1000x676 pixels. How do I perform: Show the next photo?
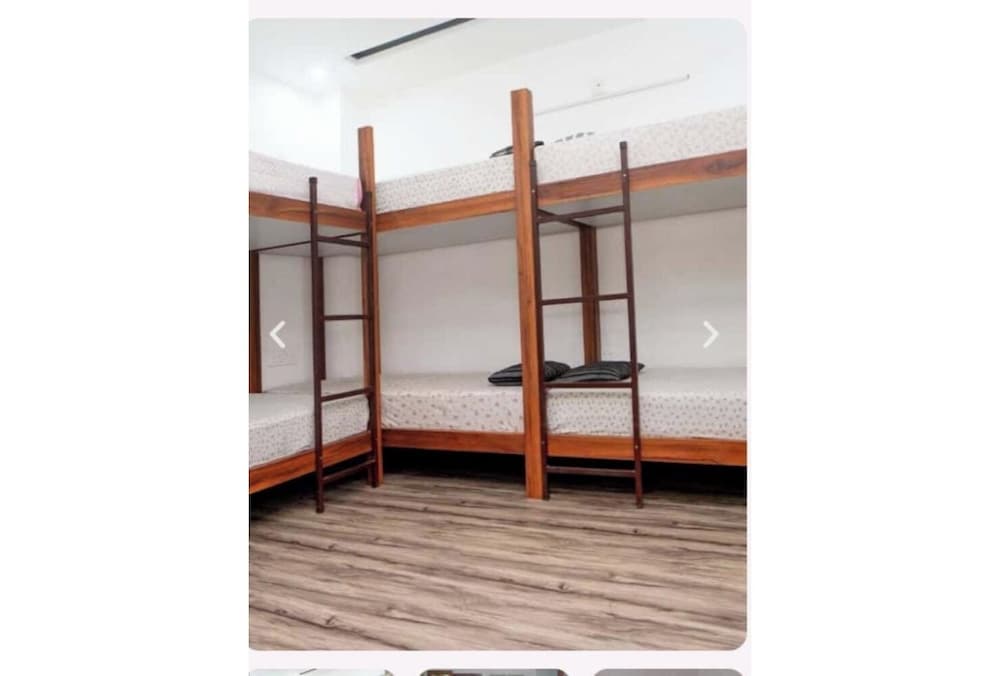(710, 334)
